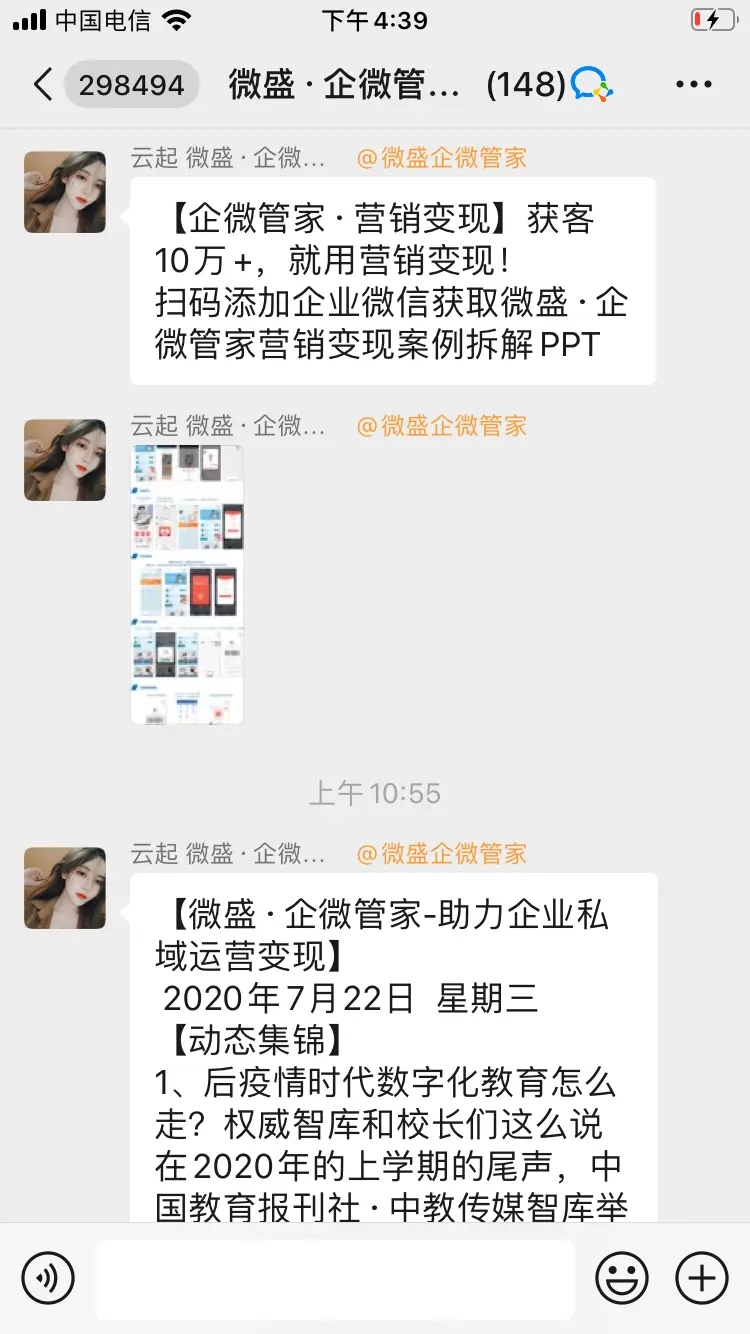
Task: Tap the 上午10:55 timestamp
Action: [375, 793]
